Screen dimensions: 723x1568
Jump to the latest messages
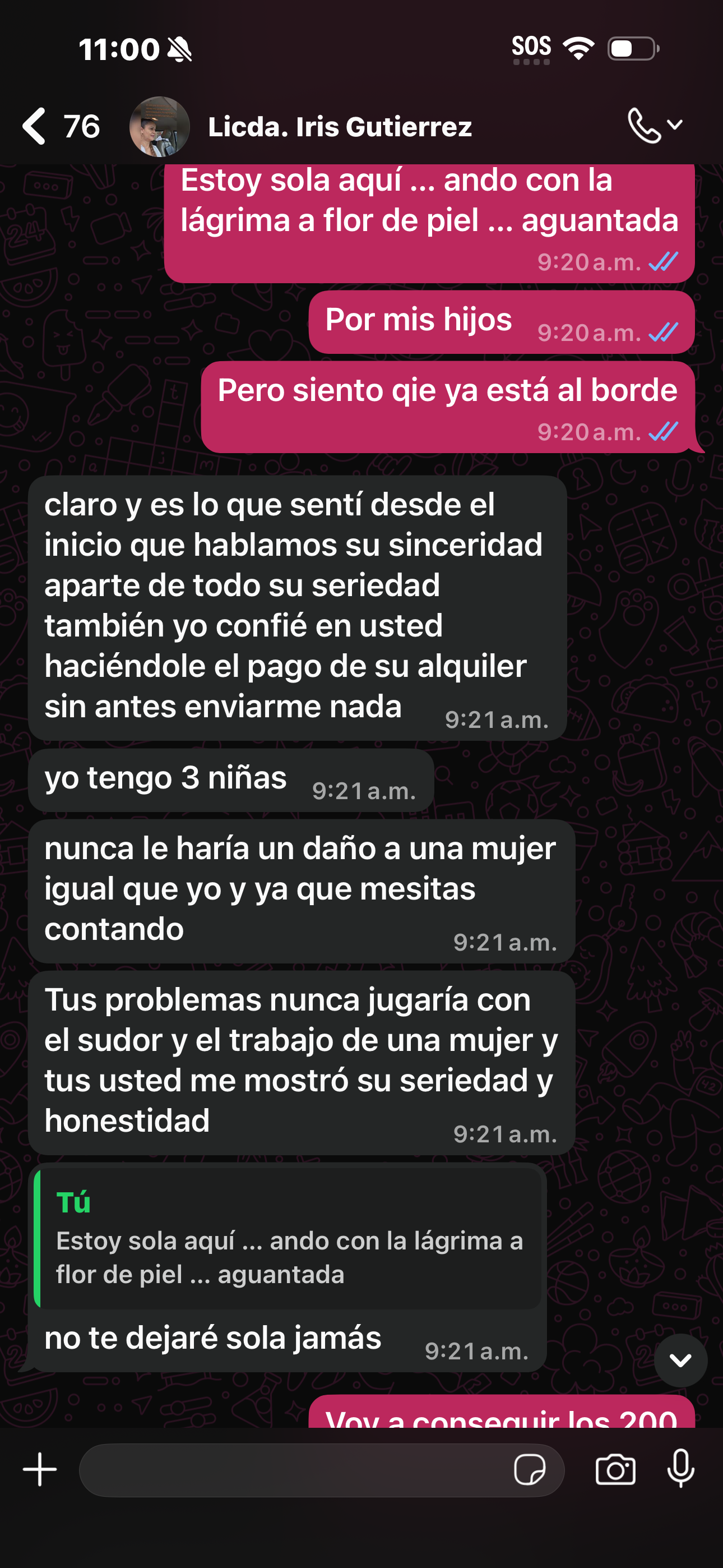tap(680, 1360)
